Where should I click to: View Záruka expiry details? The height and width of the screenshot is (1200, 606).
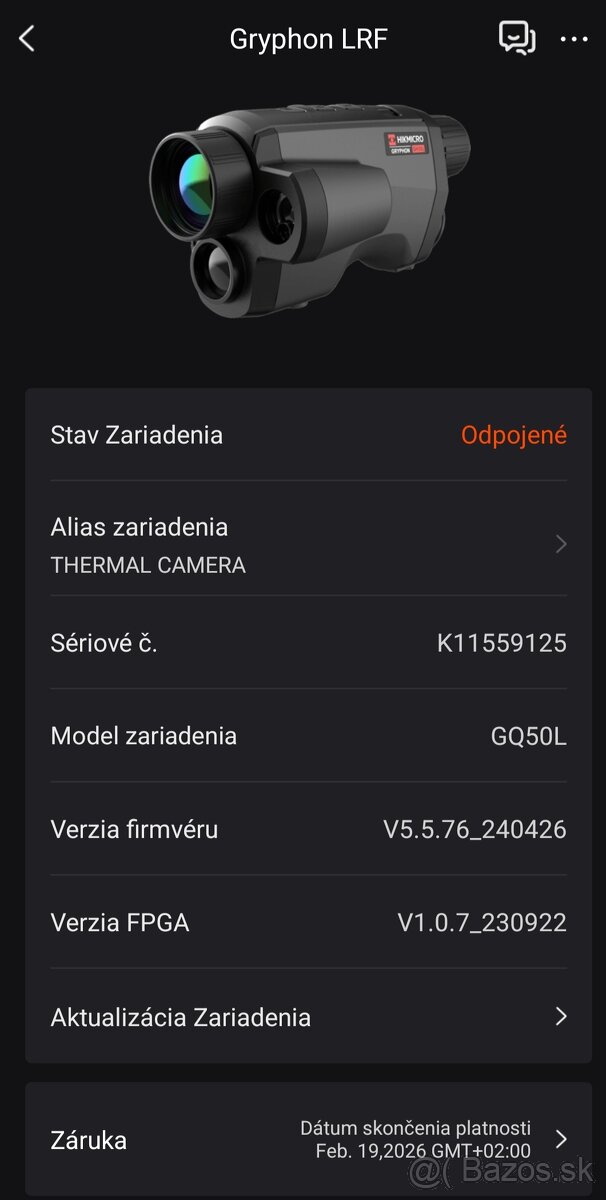[x=308, y=1139]
